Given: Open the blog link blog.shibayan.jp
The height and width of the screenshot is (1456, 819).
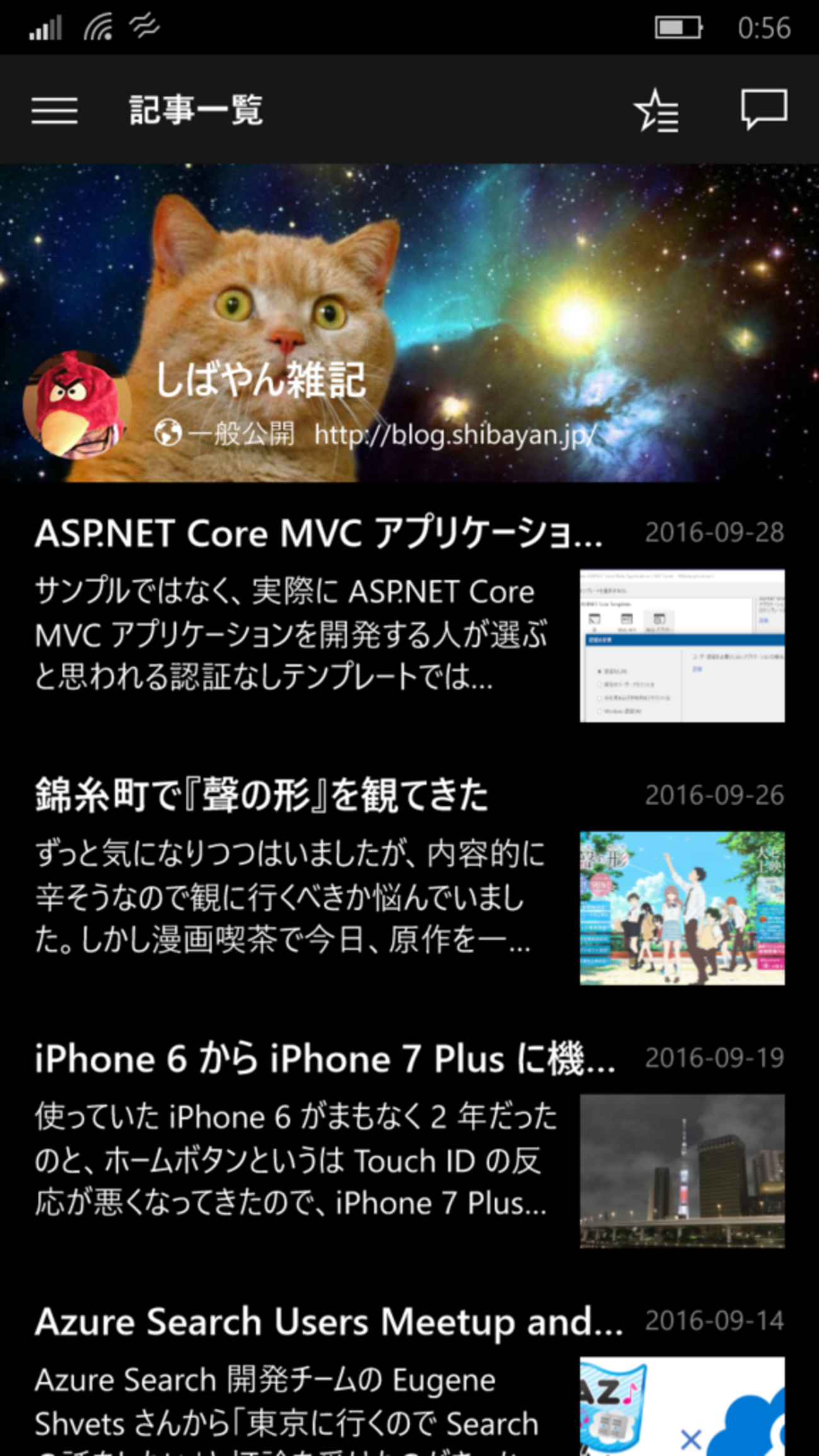Looking at the screenshot, I should click(x=455, y=435).
